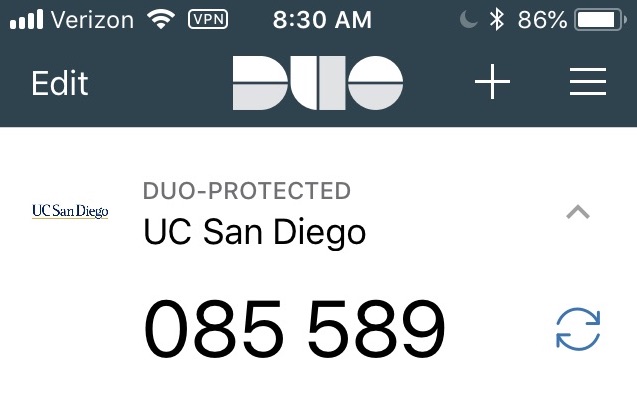Collapse the UC San Diego passcode
The image size is (637, 404).
(578, 212)
